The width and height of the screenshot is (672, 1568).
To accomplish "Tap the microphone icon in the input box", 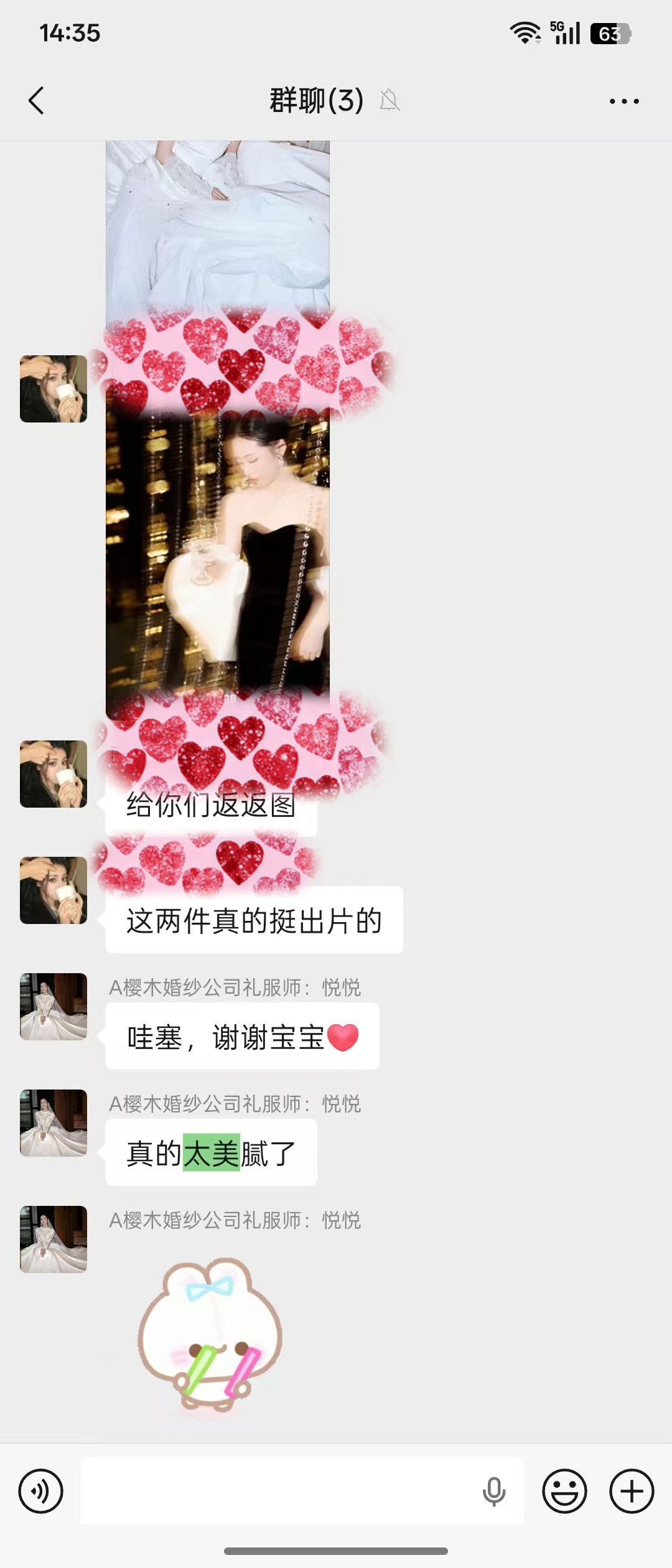I will (494, 1491).
